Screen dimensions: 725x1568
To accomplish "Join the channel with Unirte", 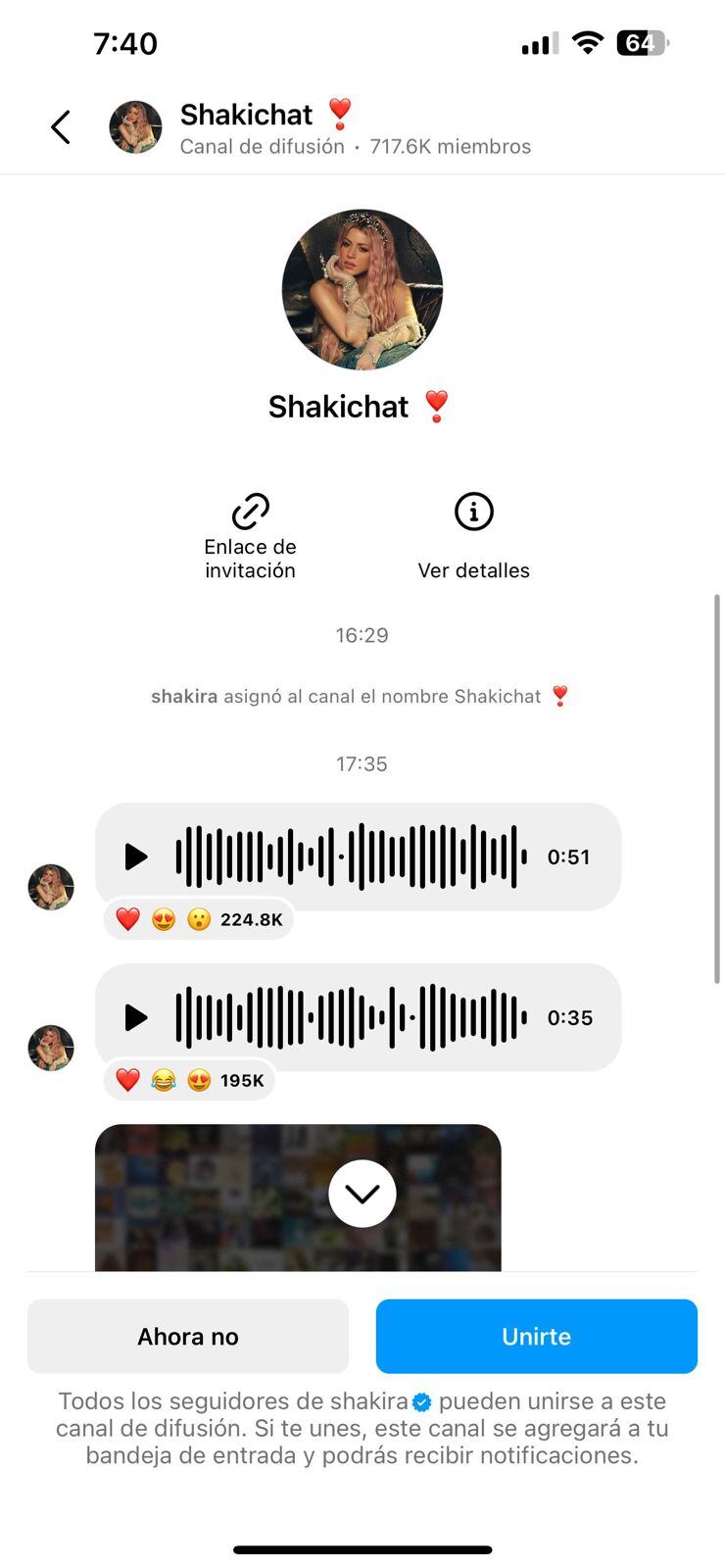I will (x=537, y=1337).
